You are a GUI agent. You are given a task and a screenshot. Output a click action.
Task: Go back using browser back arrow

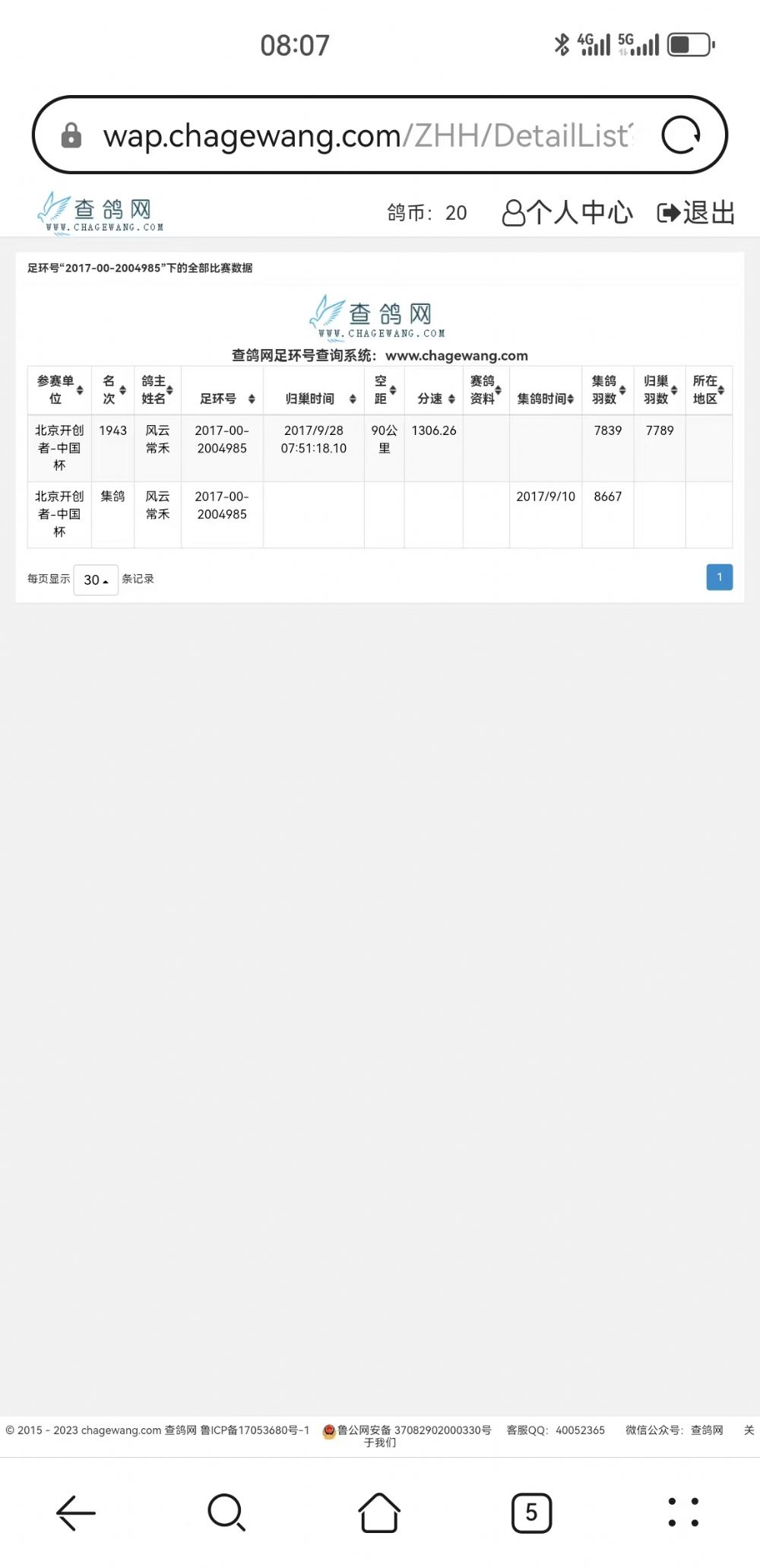coord(76,1512)
